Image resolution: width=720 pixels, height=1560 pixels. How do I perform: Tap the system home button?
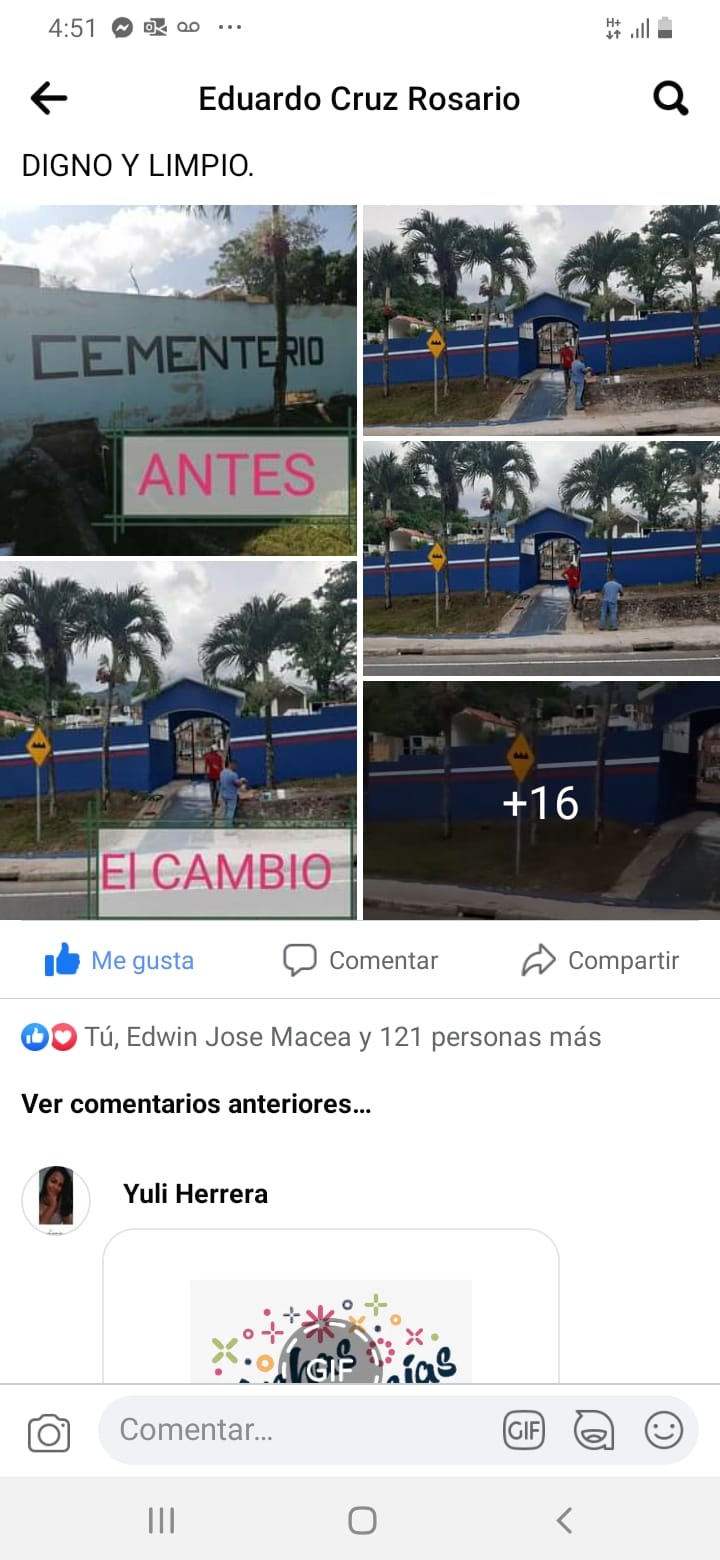click(x=361, y=1521)
